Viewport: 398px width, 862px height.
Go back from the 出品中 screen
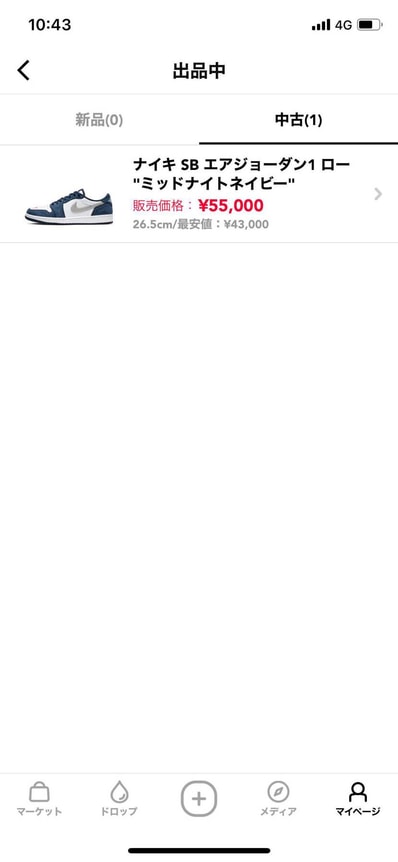pyautogui.click(x=23, y=71)
